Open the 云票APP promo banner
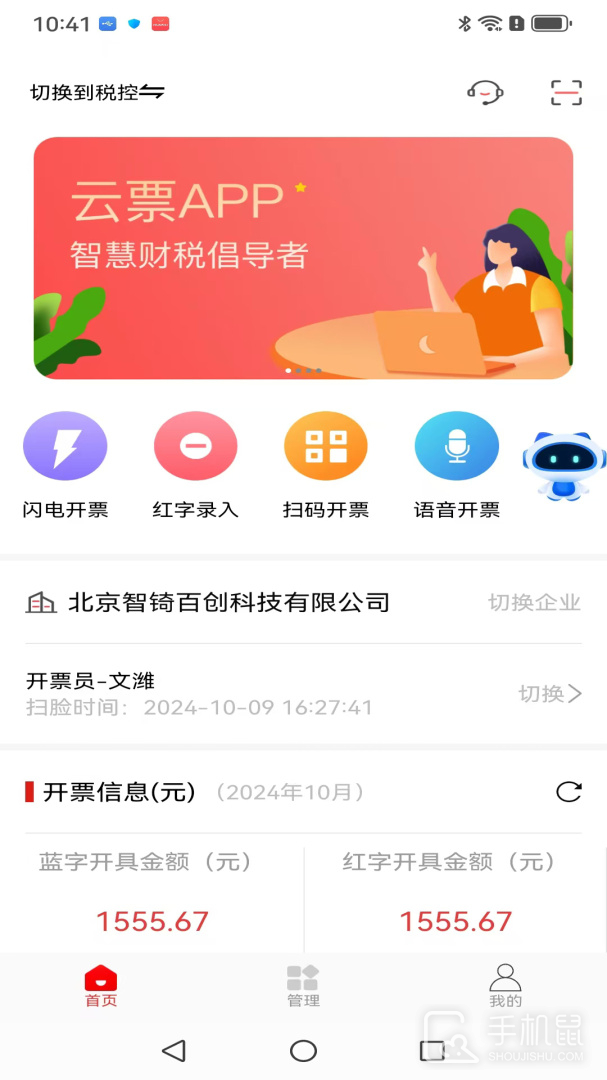607x1080 pixels. point(303,258)
